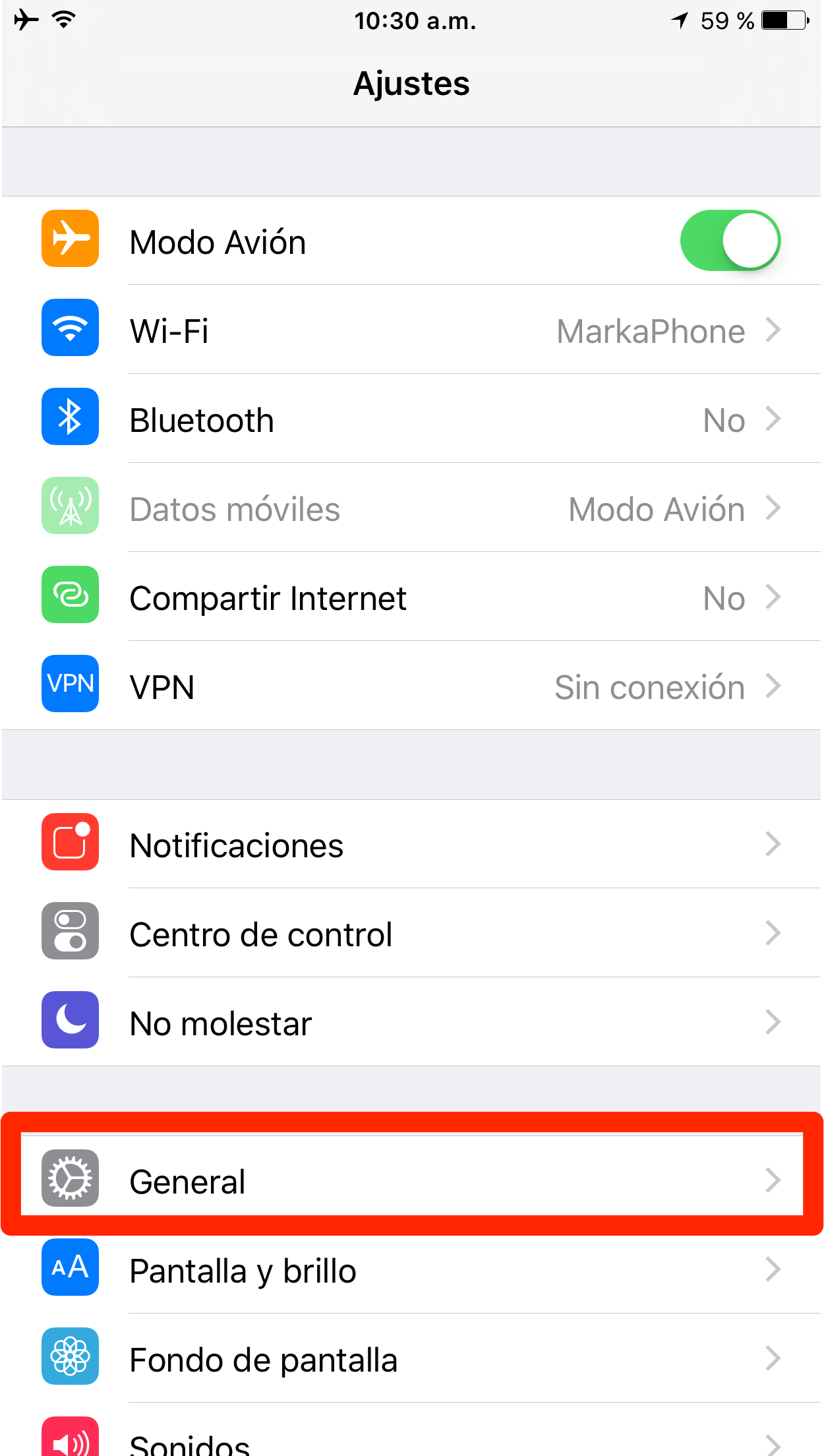Tap the General settings row
Image resolution: width=824 pixels, height=1456 pixels.
411,1180
